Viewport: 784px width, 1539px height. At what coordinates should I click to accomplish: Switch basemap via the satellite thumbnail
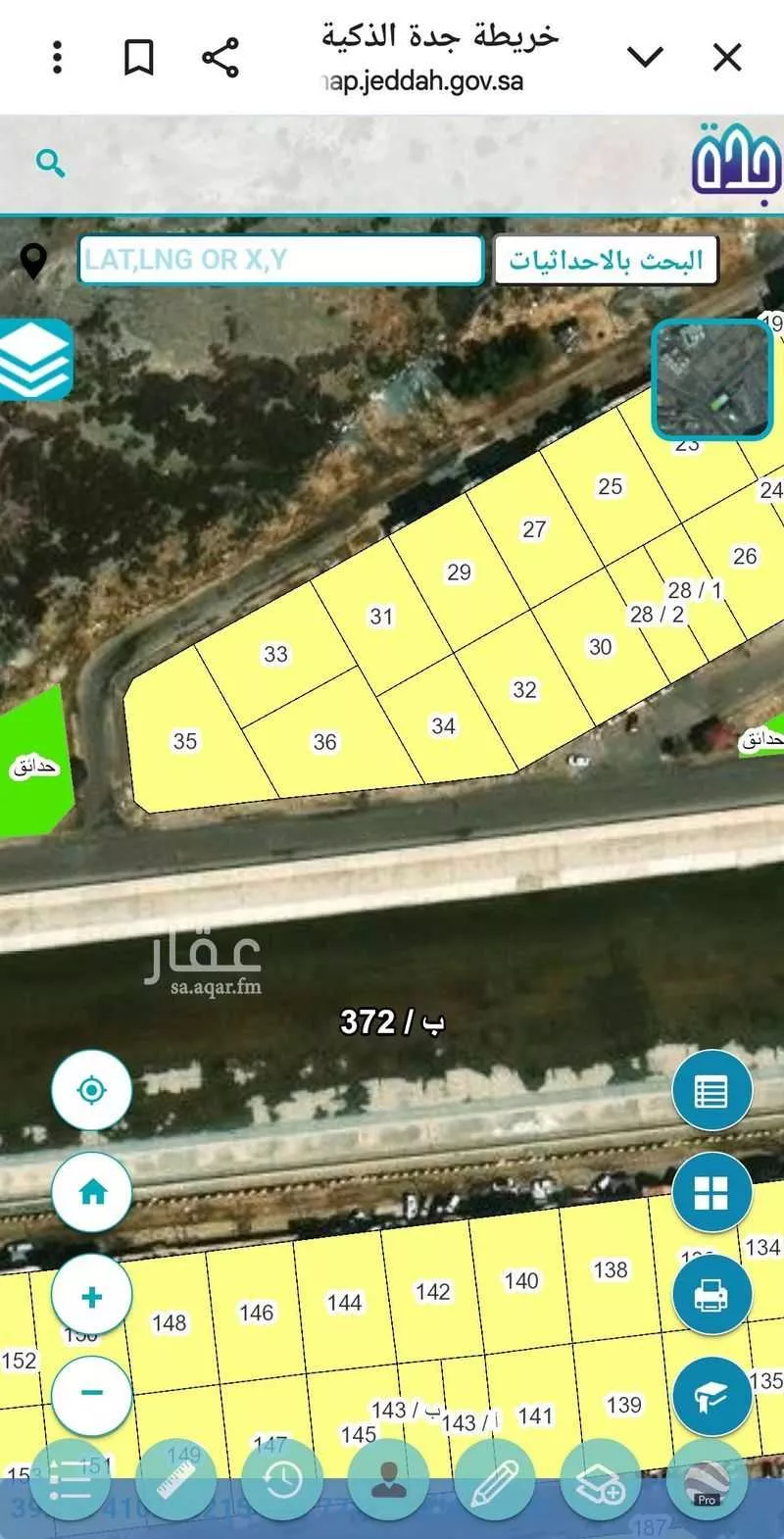coord(712,380)
